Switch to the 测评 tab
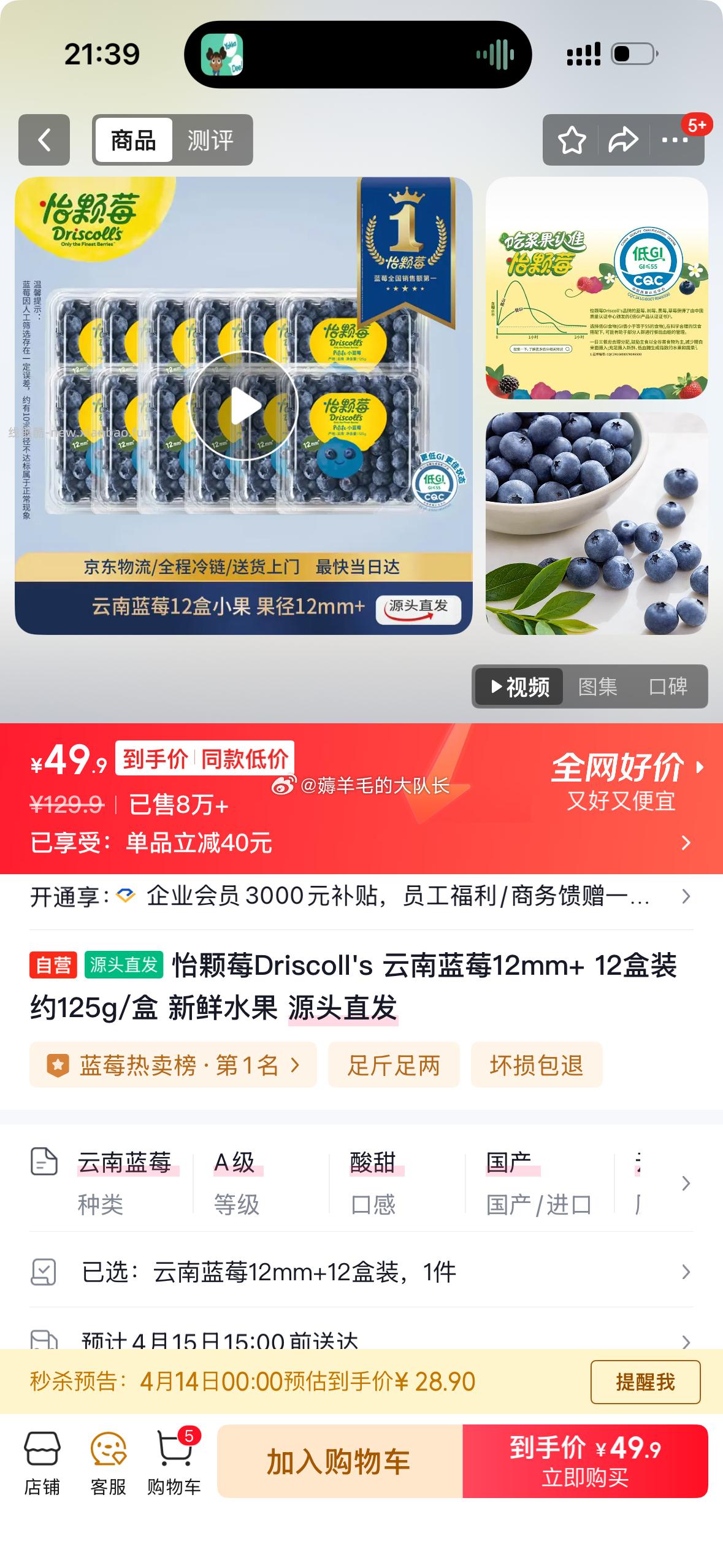Image resolution: width=723 pixels, height=1568 pixels. [210, 141]
